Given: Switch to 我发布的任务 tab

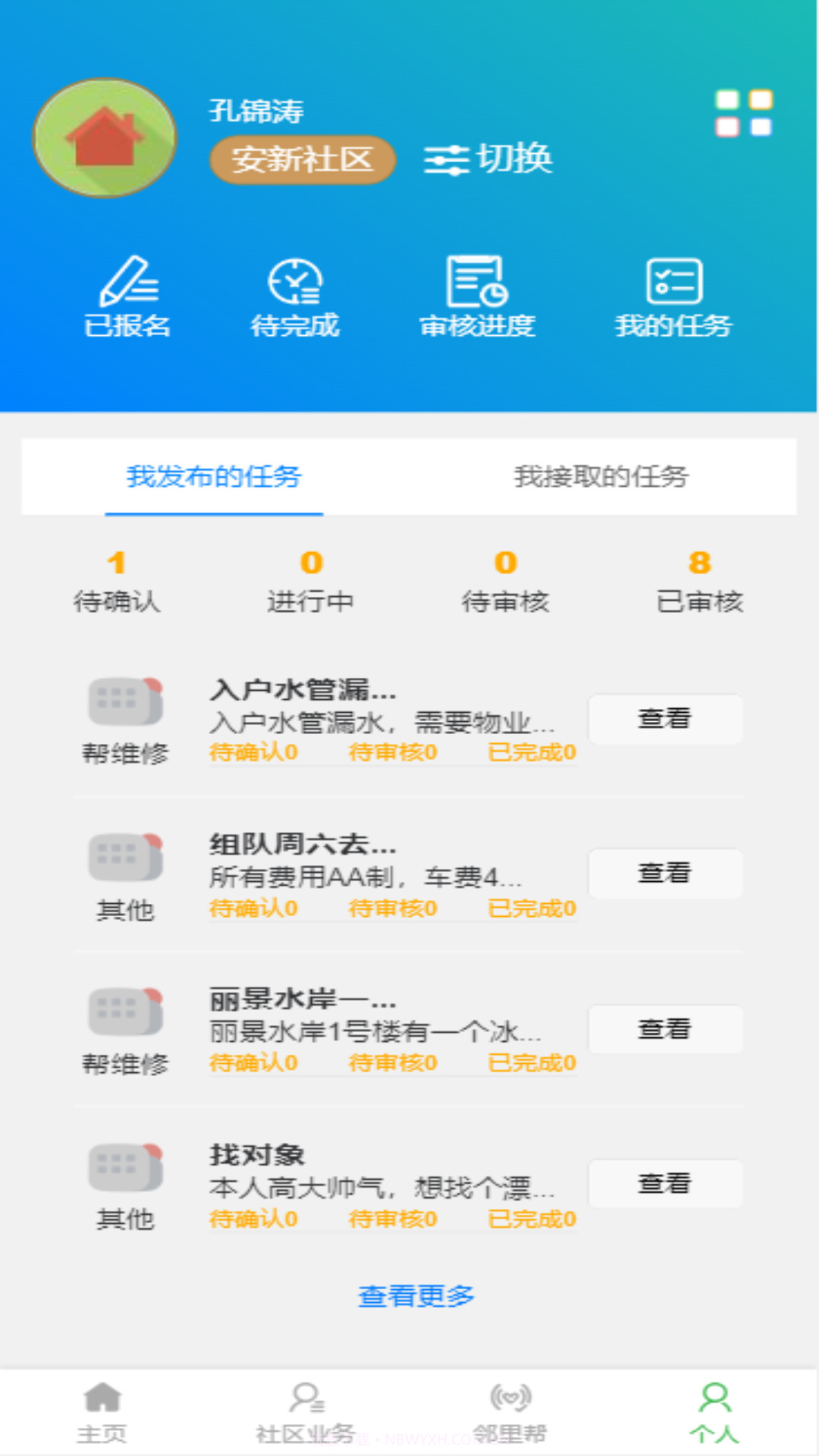Looking at the screenshot, I should click(x=215, y=478).
